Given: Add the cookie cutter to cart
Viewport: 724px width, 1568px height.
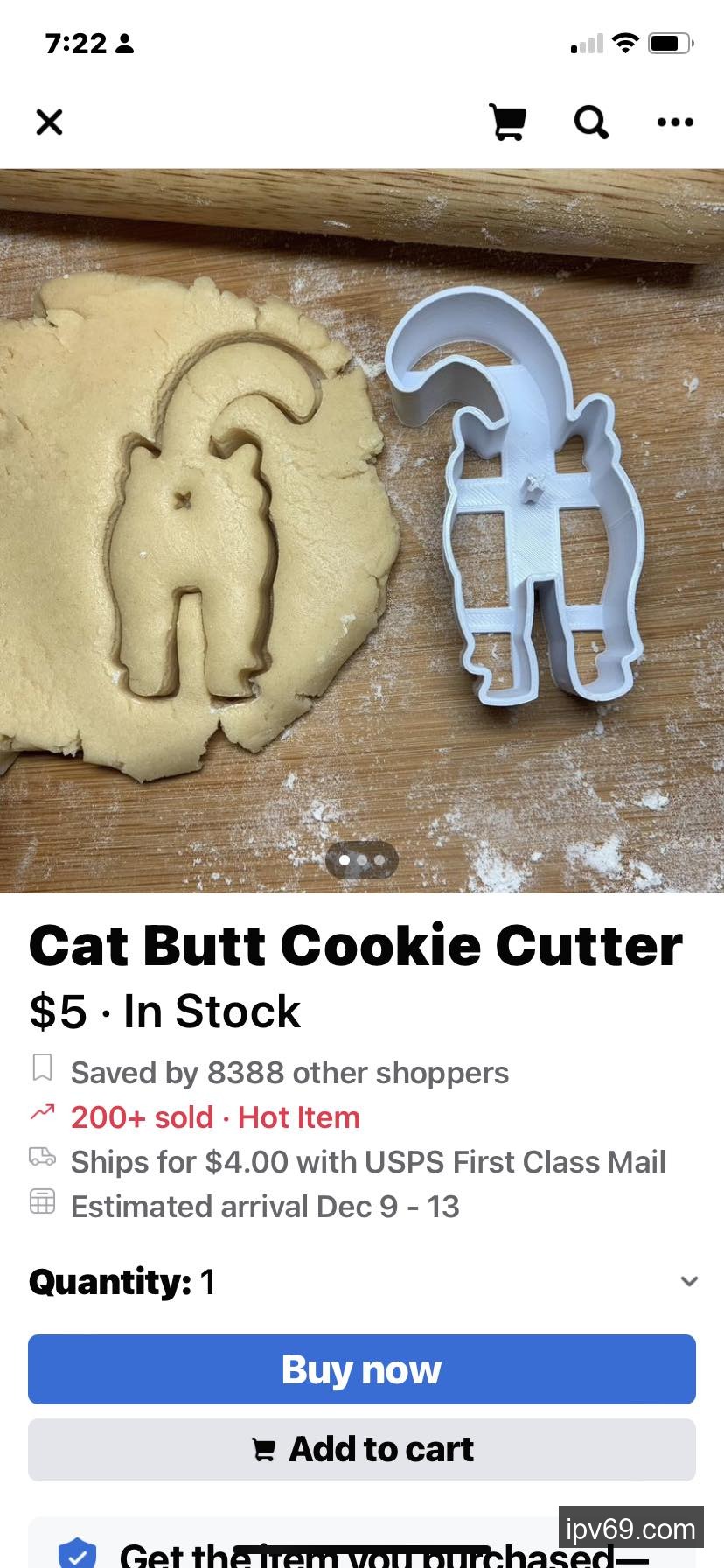Looking at the screenshot, I should [x=362, y=1450].
